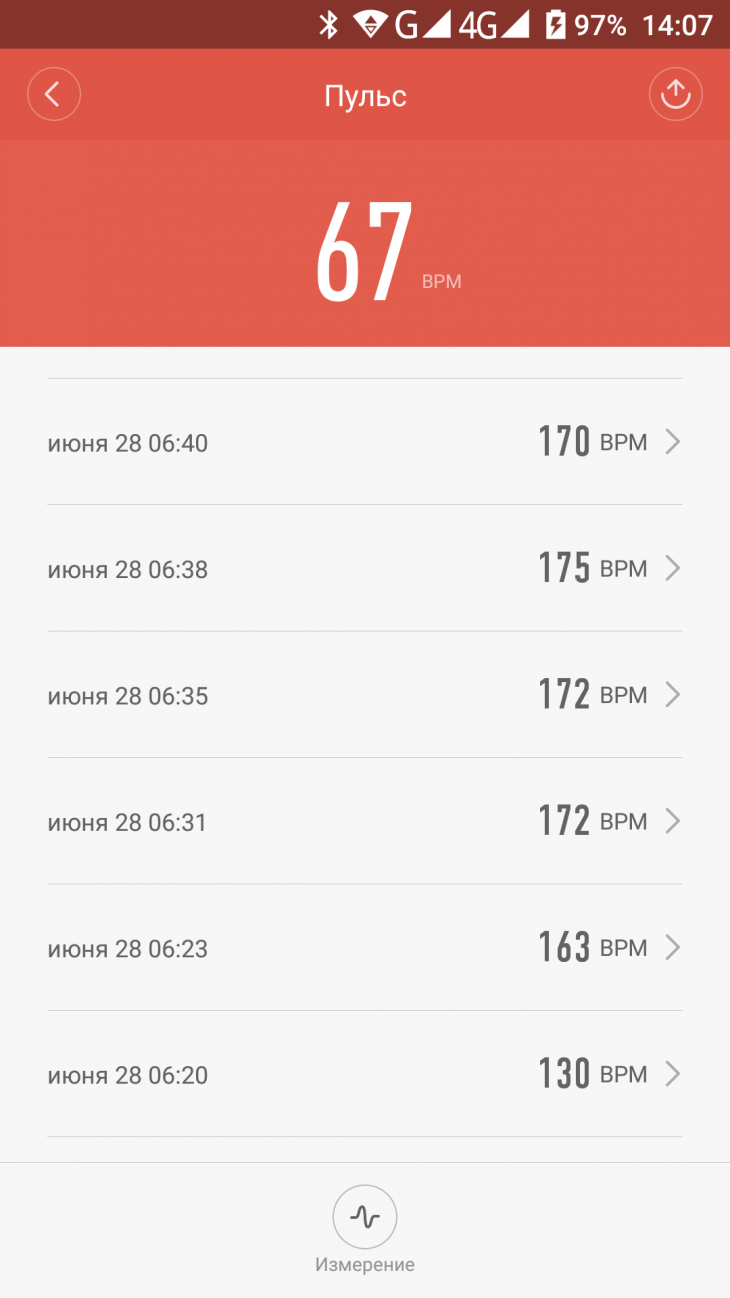Viewport: 730px width, 1298px height.
Task: Start a new measurement with Измерение
Action: coord(365,1217)
